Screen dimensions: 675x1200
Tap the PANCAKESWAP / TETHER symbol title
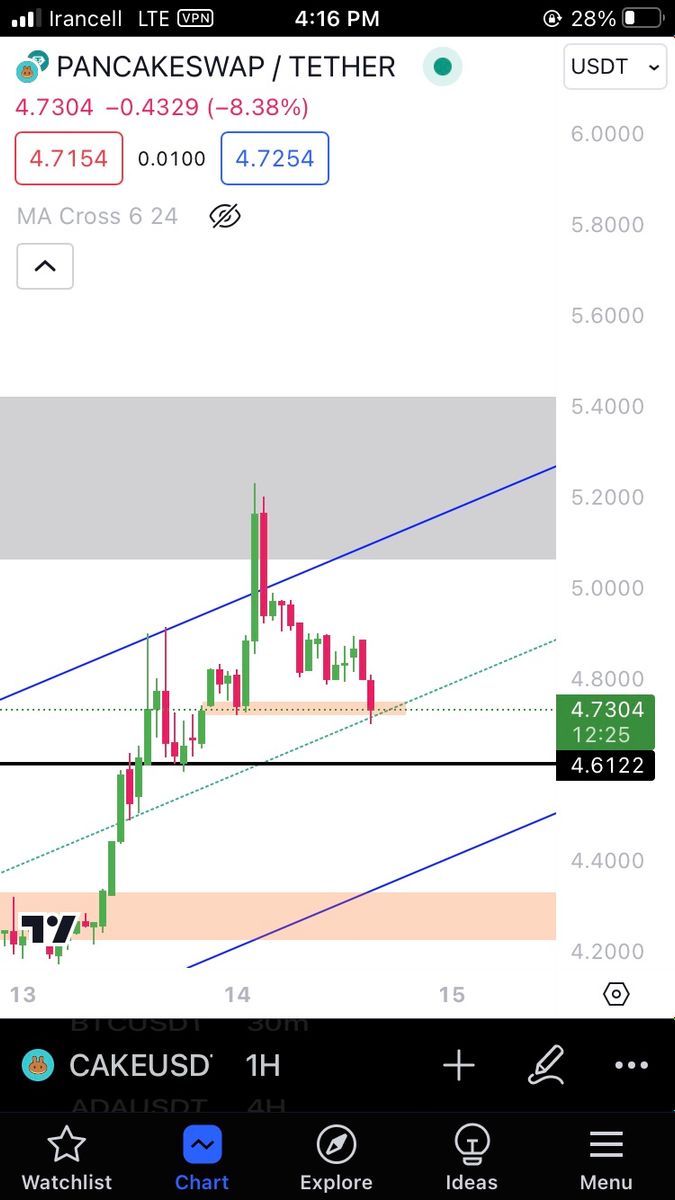coord(225,67)
